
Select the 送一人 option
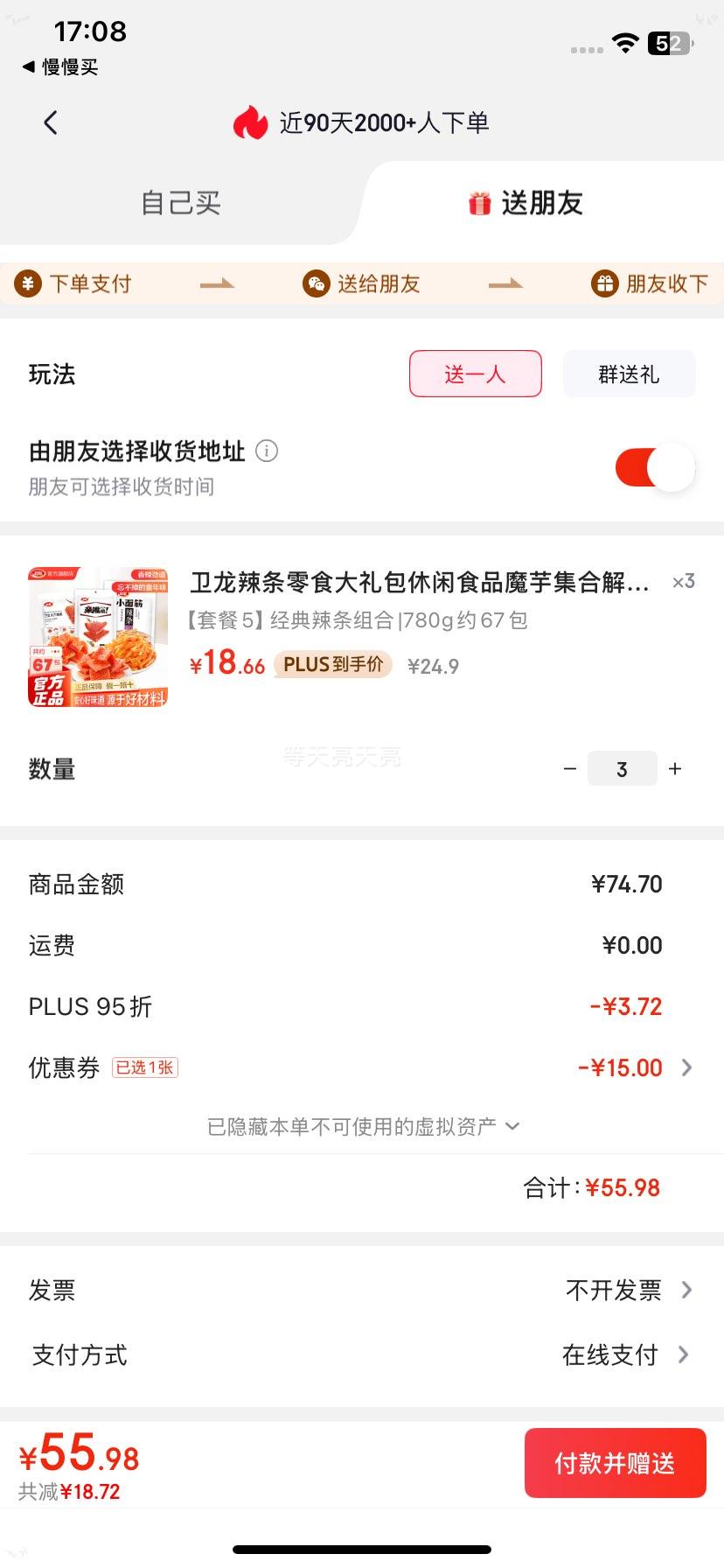475,374
